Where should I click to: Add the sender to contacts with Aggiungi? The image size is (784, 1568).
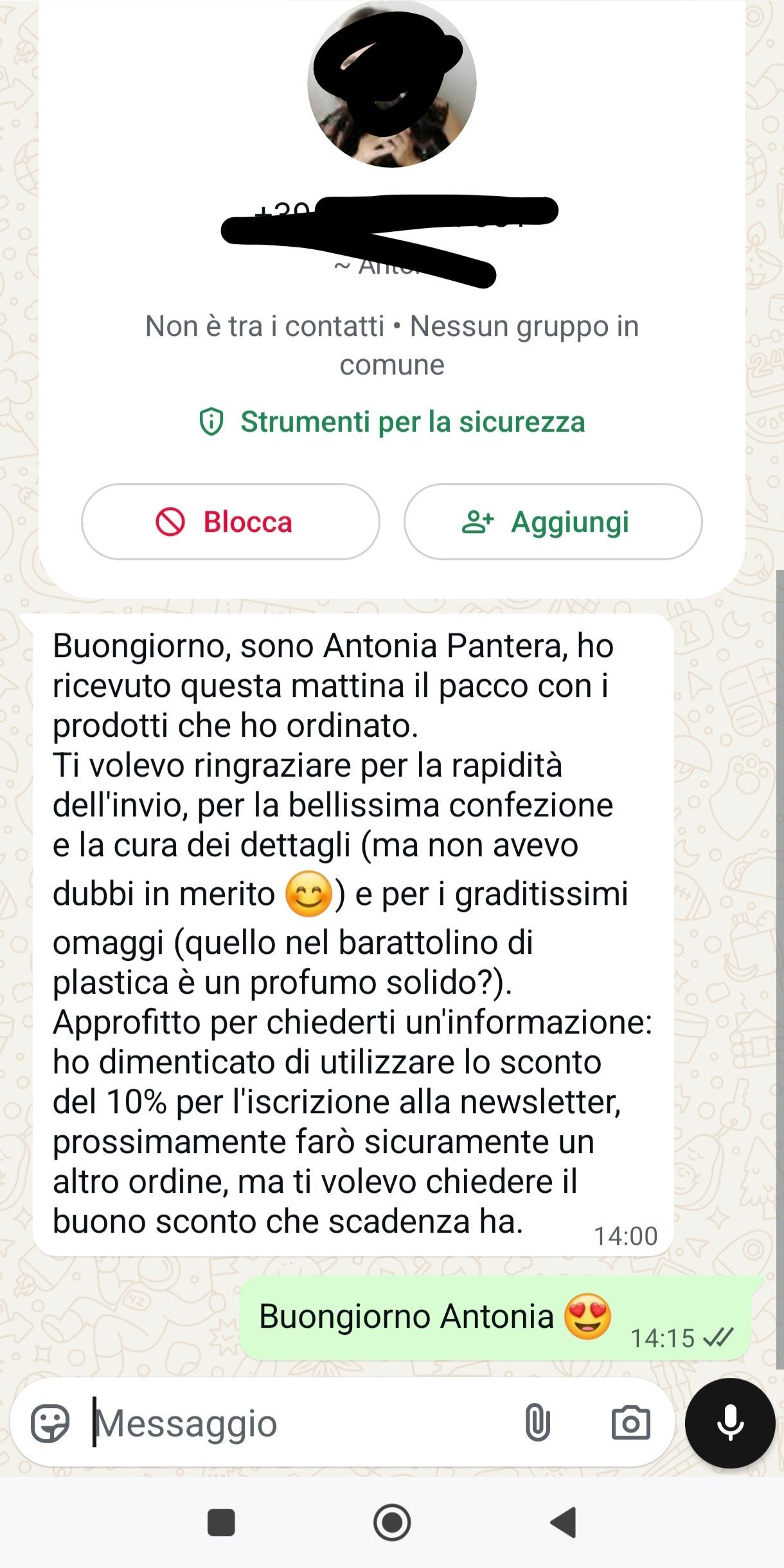coord(553,522)
